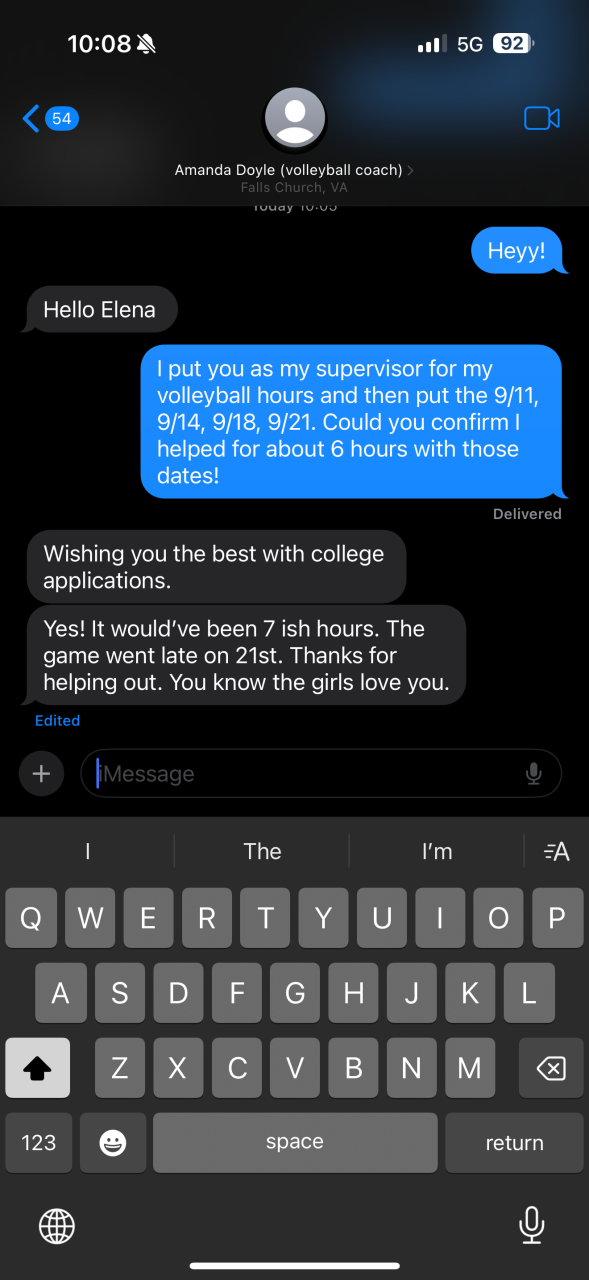
Task: Open the text formatting option
Action: [556, 851]
